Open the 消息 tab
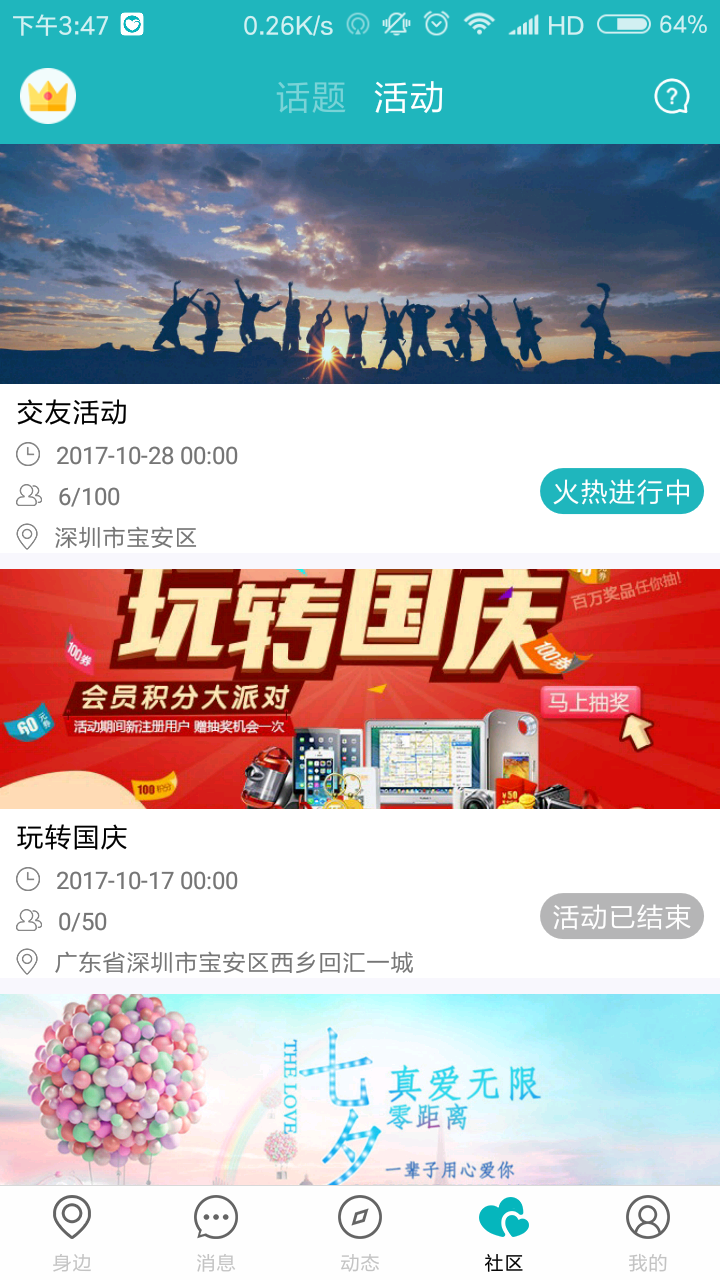720x1280 pixels. (216, 1233)
